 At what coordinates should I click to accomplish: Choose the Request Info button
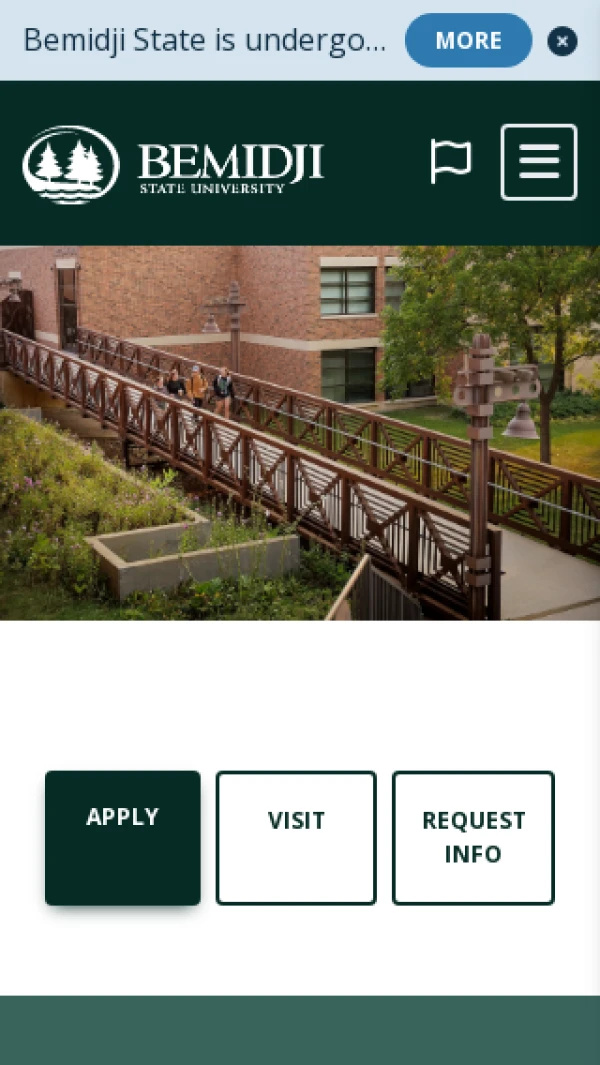473,837
